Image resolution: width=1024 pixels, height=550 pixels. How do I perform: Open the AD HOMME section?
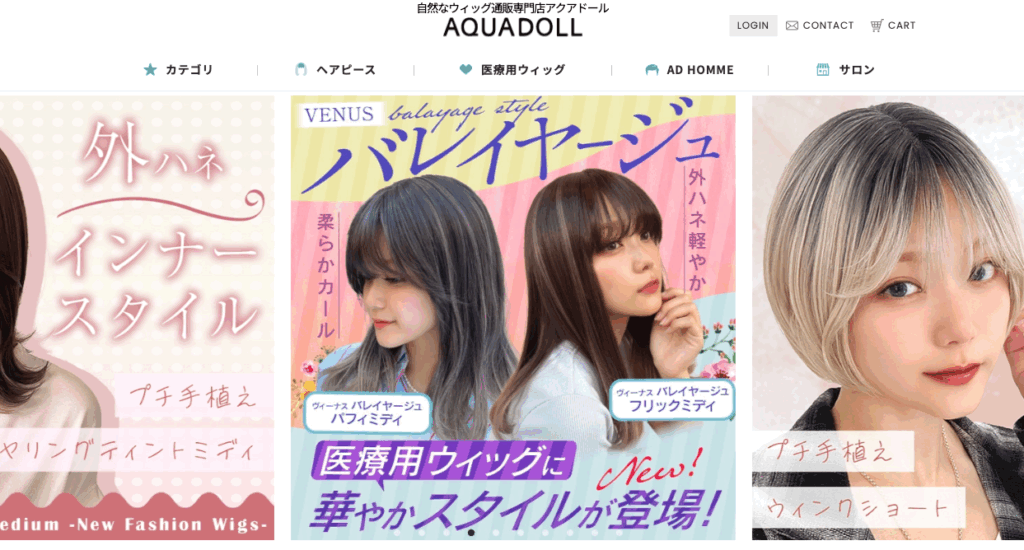coord(689,70)
